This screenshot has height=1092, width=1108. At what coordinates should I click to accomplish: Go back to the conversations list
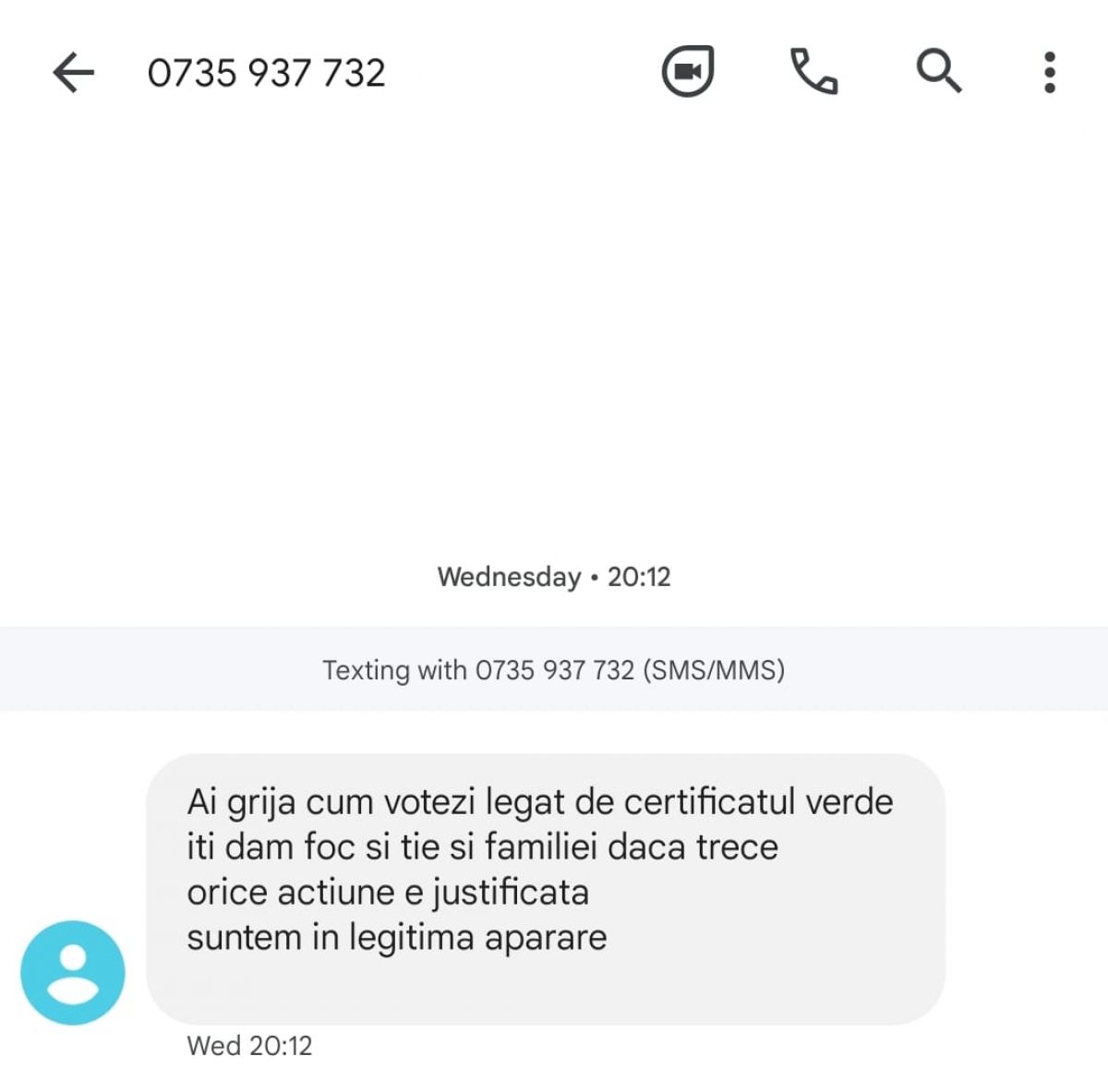pos(73,72)
